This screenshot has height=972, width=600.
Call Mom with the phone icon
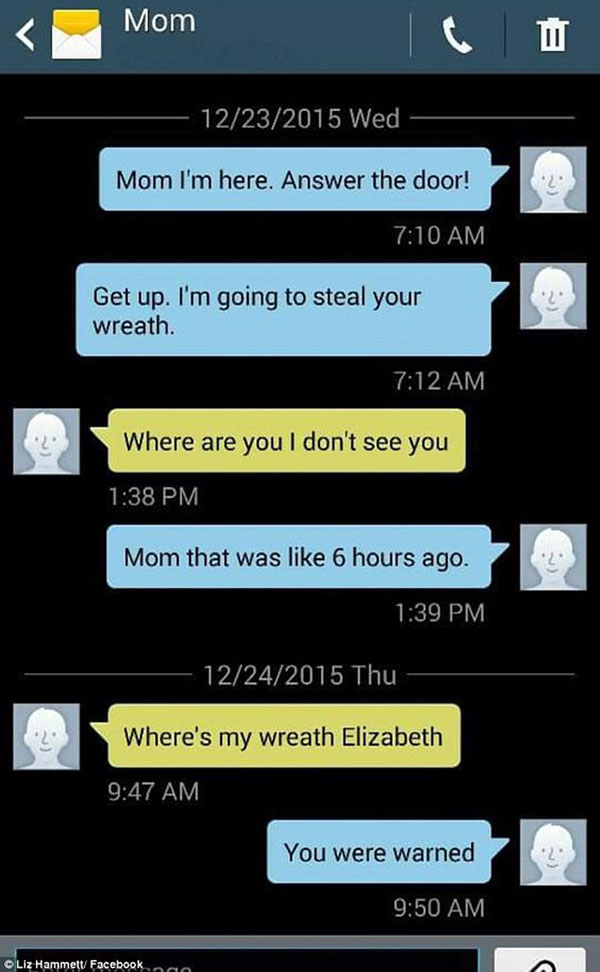pos(457,35)
